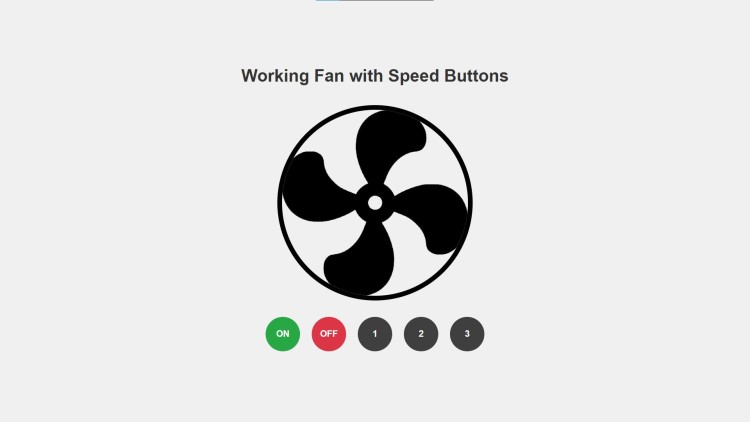Switch the fan to speed 3
Viewport: 750px width, 422px height.
coord(467,334)
